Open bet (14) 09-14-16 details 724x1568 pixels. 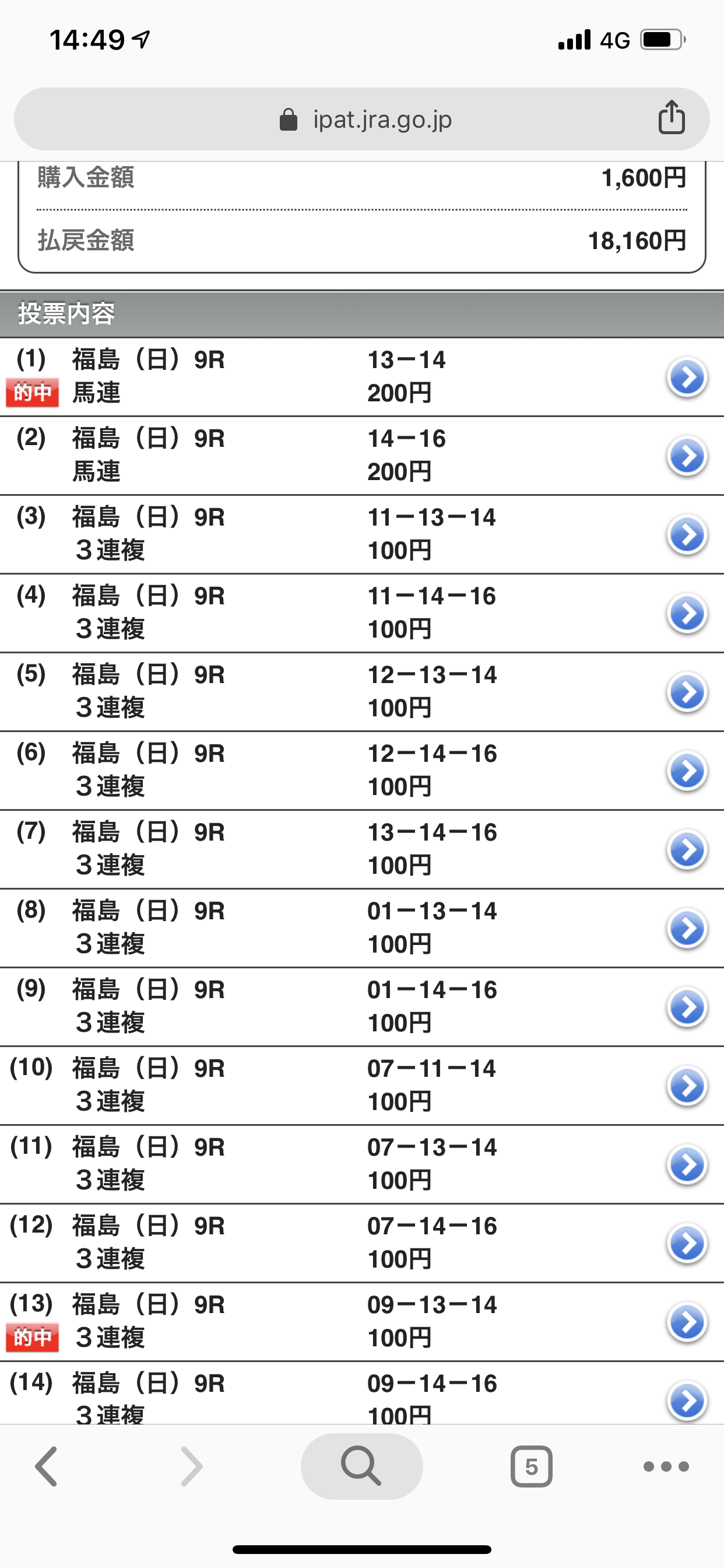687,1401
